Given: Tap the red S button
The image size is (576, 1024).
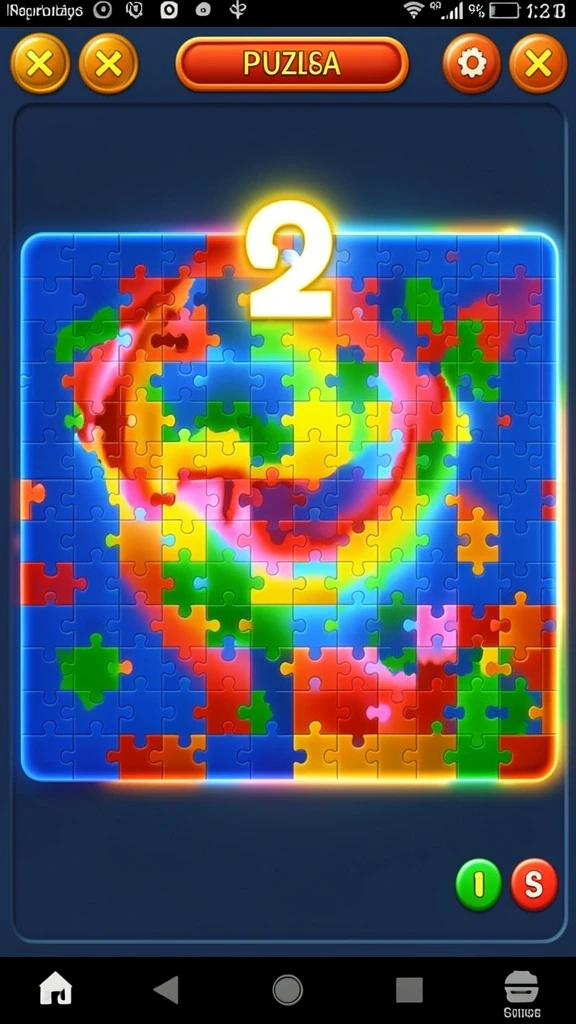Looking at the screenshot, I should click(534, 884).
